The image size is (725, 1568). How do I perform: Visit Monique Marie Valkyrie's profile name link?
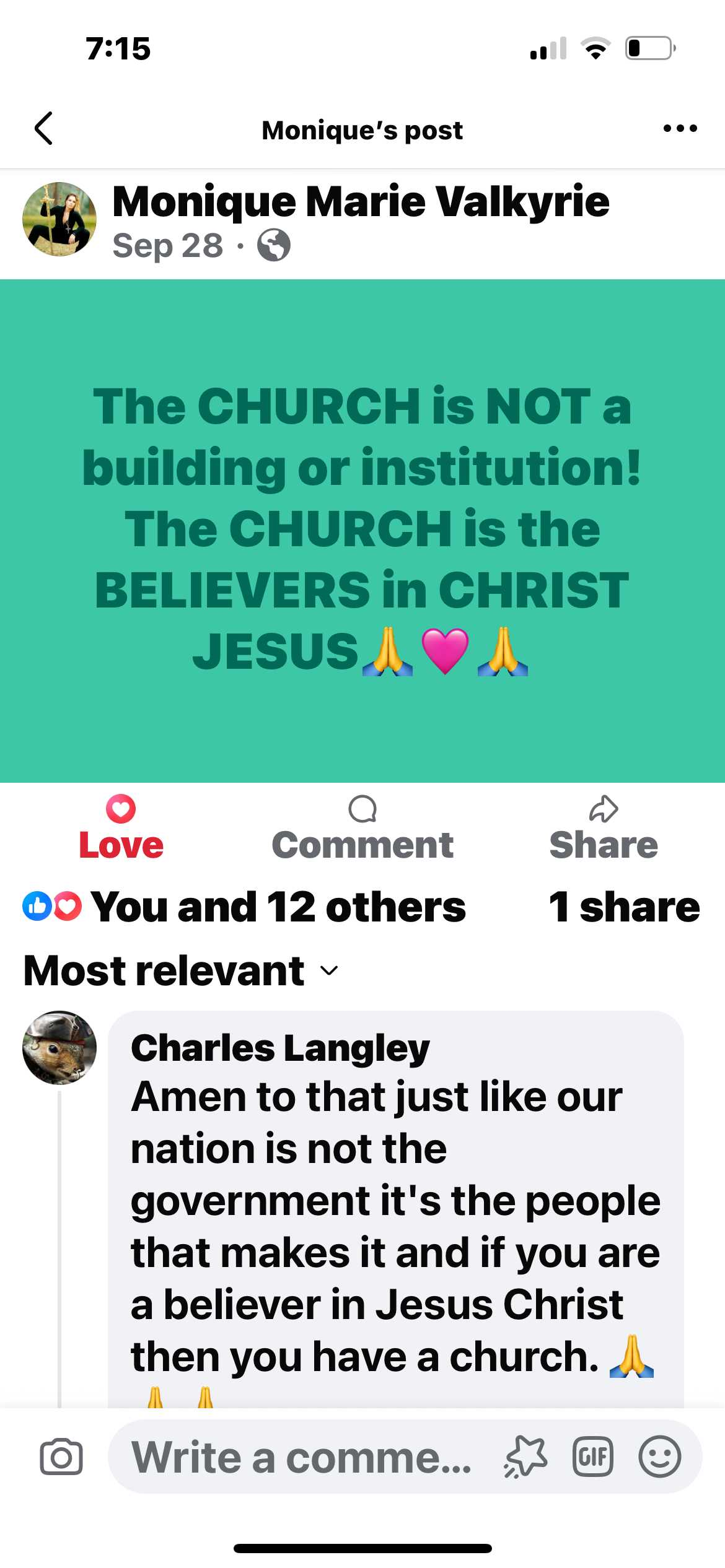pyautogui.click(x=361, y=202)
